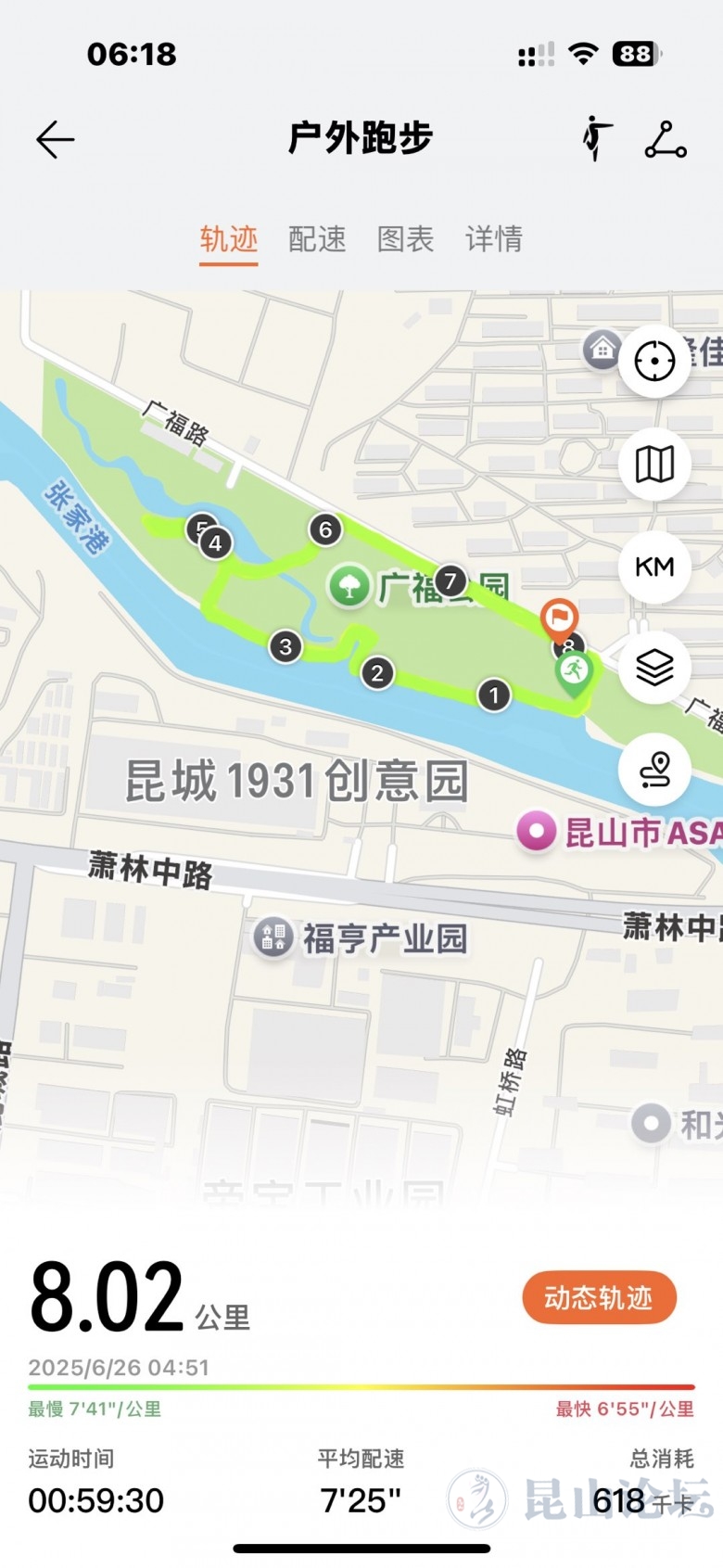The width and height of the screenshot is (723, 1568).
Task: Open the running posture icon
Action: point(598,139)
